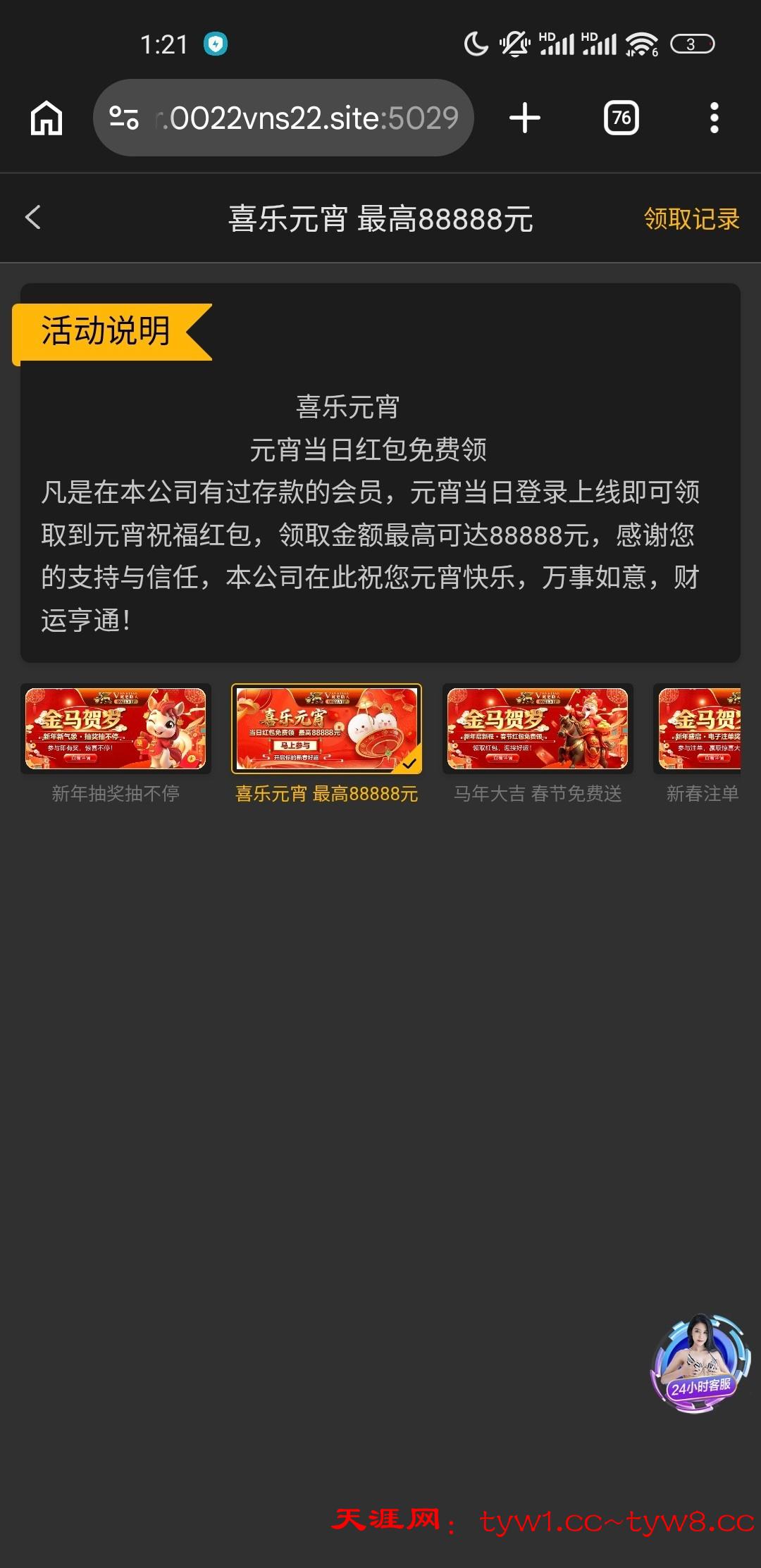This screenshot has width=761, height=1568.
Task: Select the 新年抽奖抽不停 promotion card
Action: click(x=116, y=729)
